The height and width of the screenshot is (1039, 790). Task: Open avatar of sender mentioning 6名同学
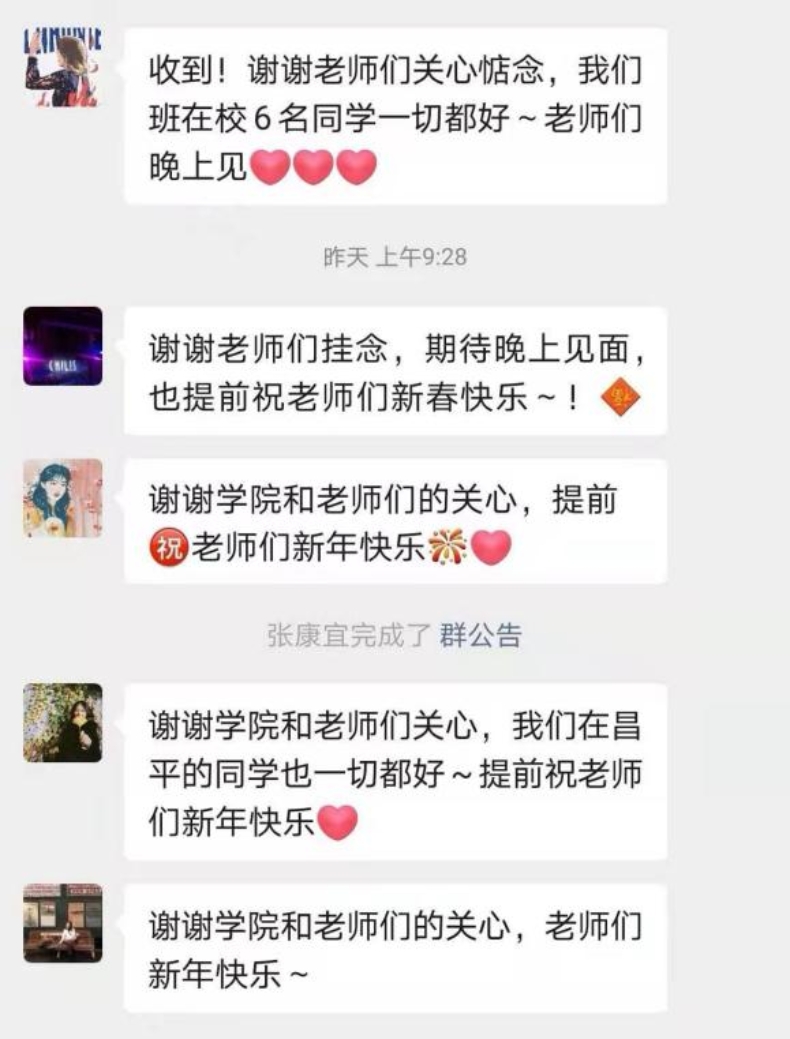(x=62, y=68)
